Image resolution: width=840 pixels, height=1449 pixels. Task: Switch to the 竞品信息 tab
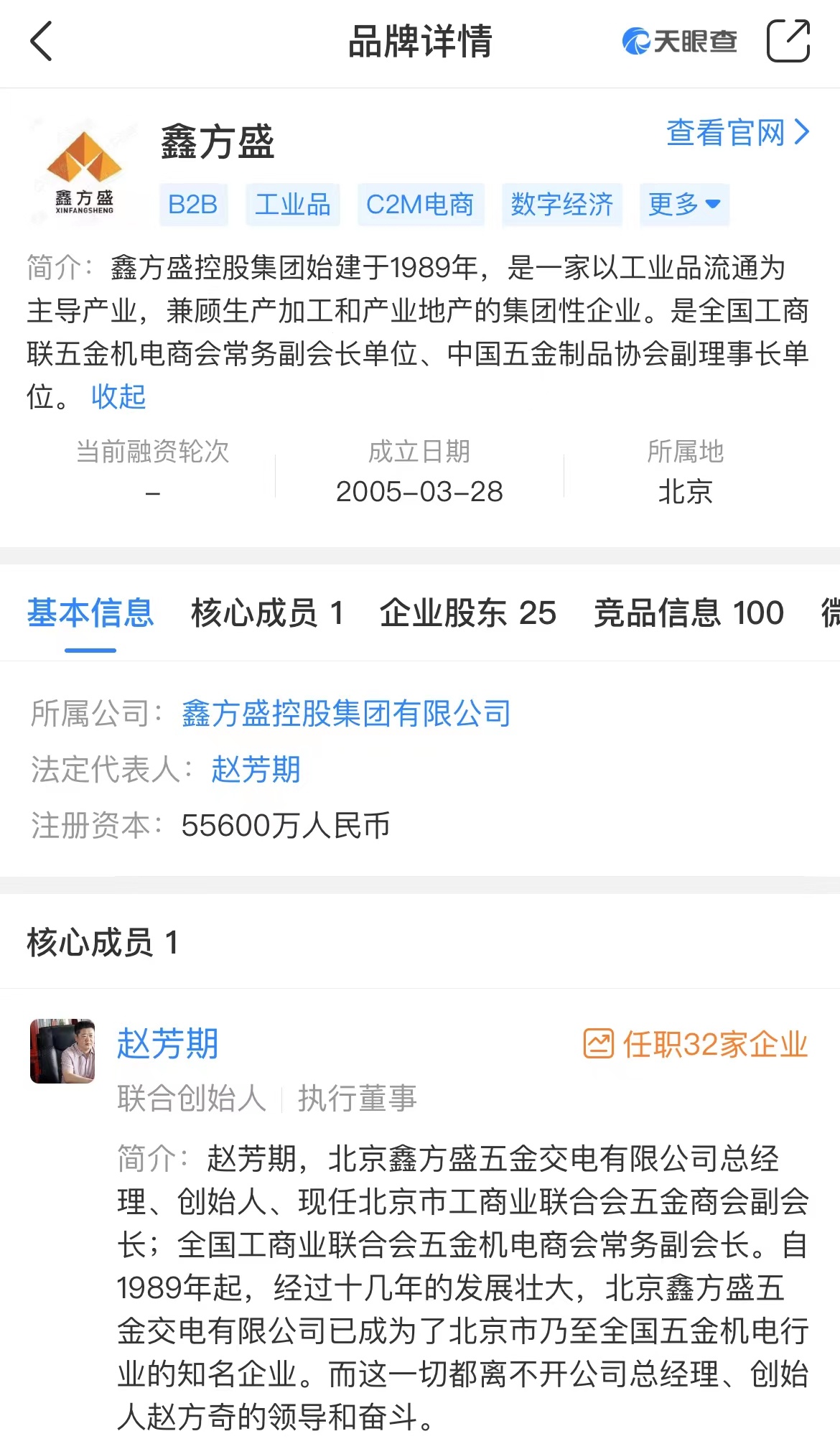[688, 613]
